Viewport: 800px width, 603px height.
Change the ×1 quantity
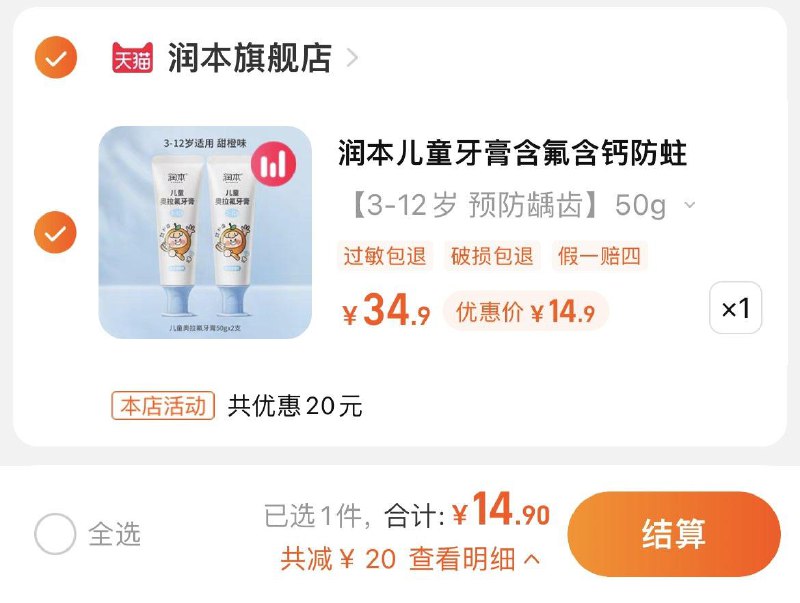tap(735, 308)
